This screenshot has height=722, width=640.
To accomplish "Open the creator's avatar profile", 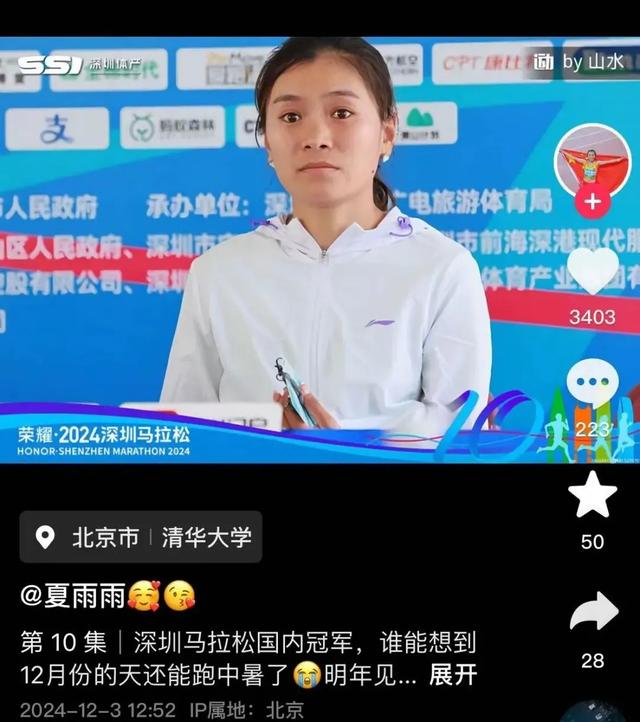I will [x=593, y=160].
